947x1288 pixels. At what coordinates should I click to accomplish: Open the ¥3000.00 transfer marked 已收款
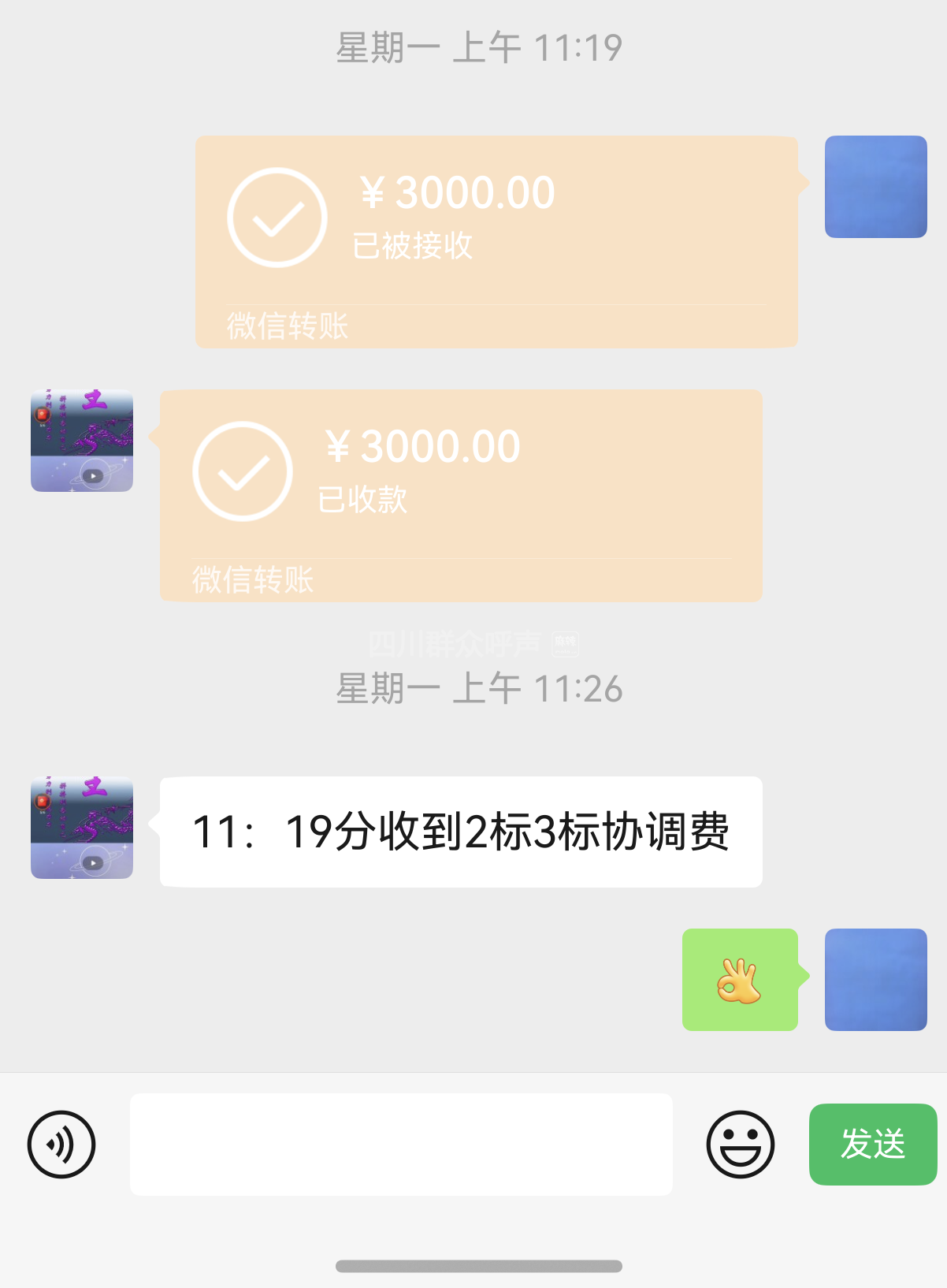pos(461,495)
